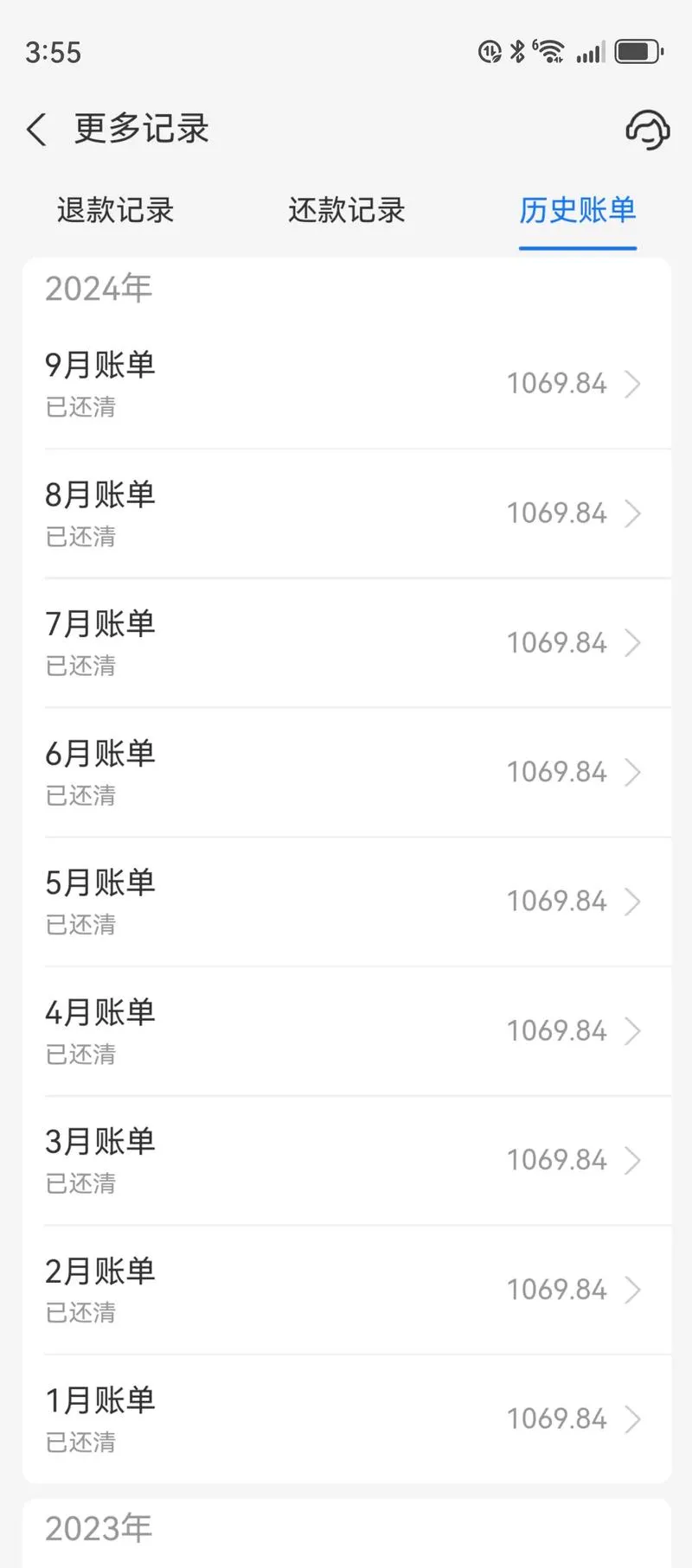This screenshot has width=692, height=1568.
Task: Click the Wi-Fi status icon
Action: coord(549,52)
